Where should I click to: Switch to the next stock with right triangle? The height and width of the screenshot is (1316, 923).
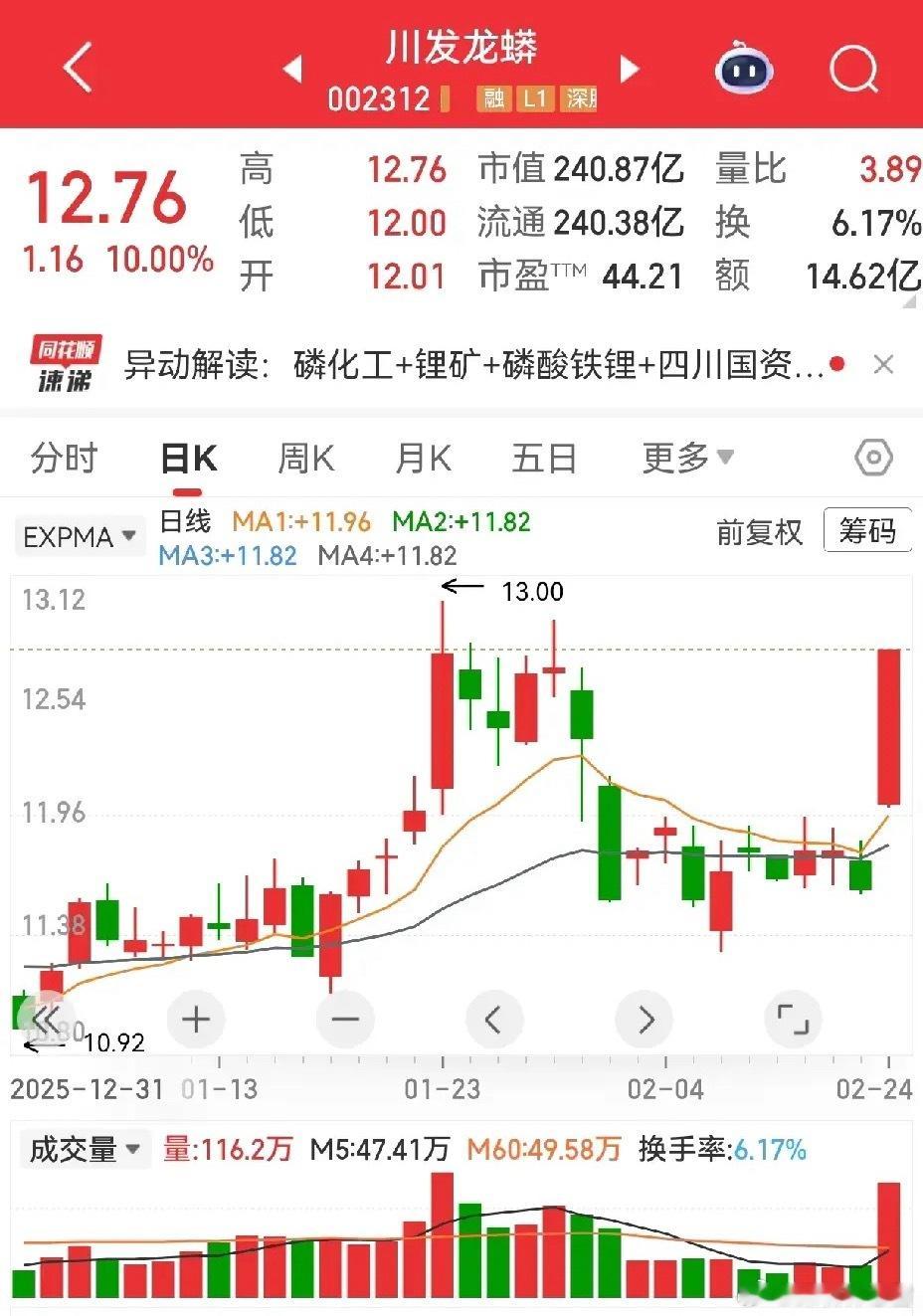[x=629, y=69]
